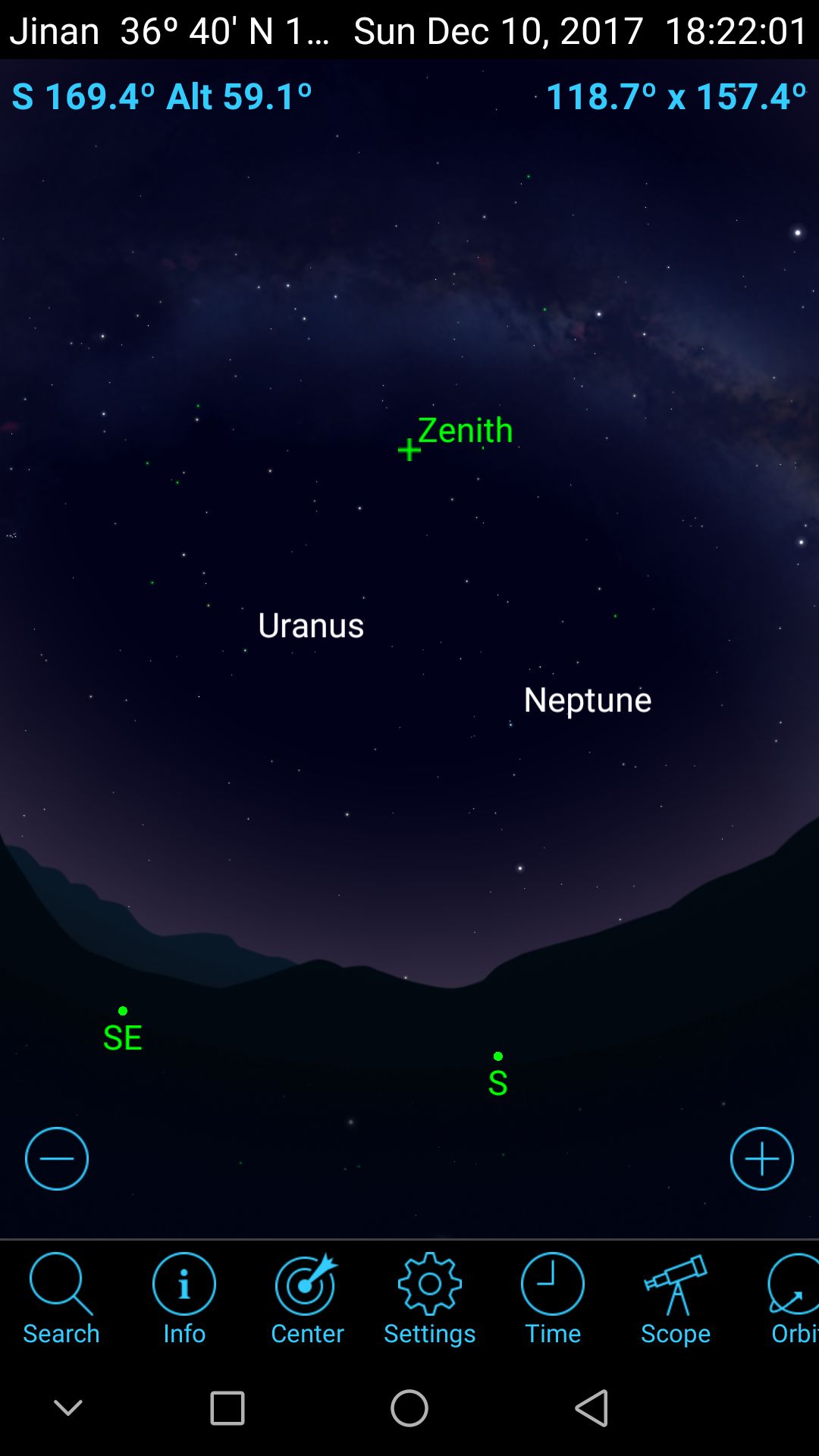Screen dimensions: 819x1456
Task: Tap the Jinan location header
Action: (x=168, y=31)
